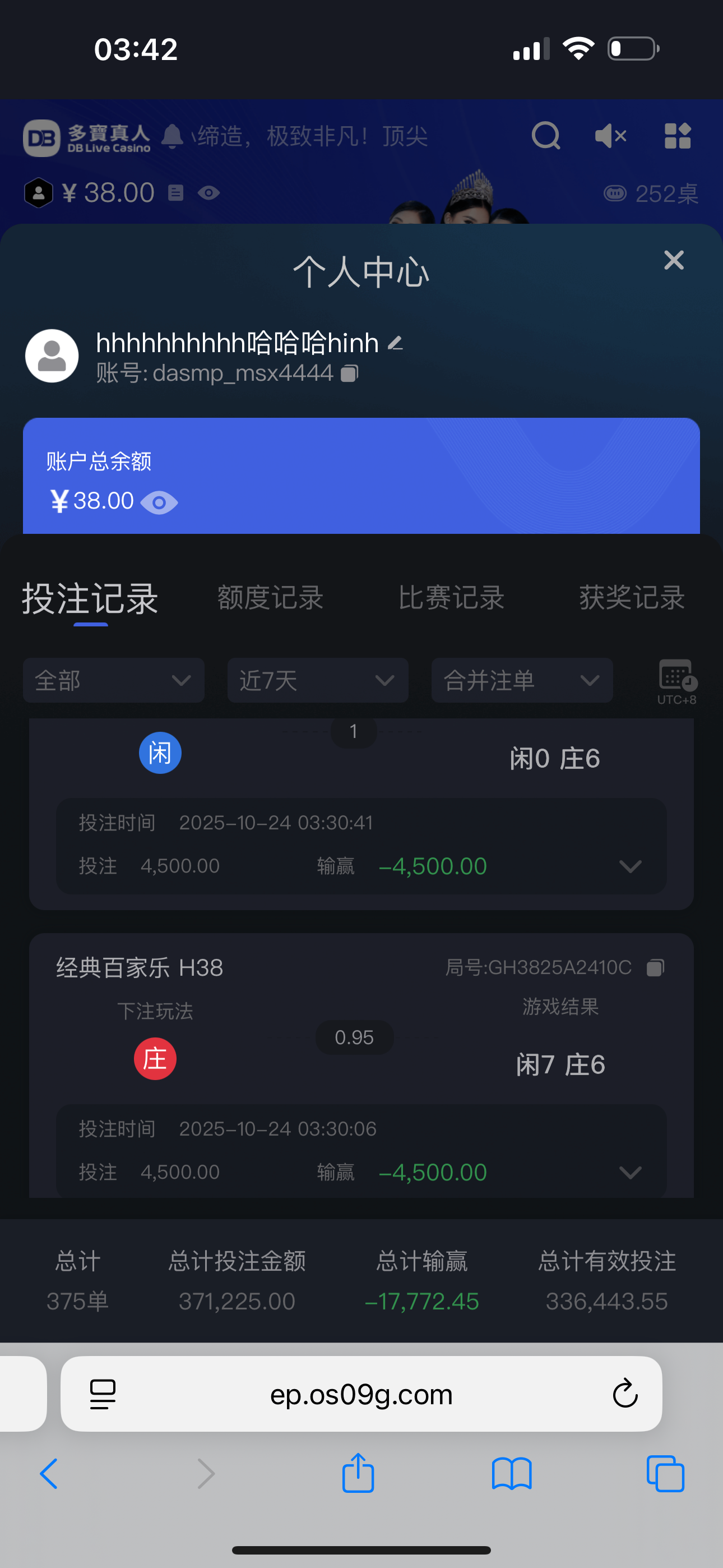The image size is (723, 1568).
Task: Show open Safari tabs
Action: tap(665, 1474)
